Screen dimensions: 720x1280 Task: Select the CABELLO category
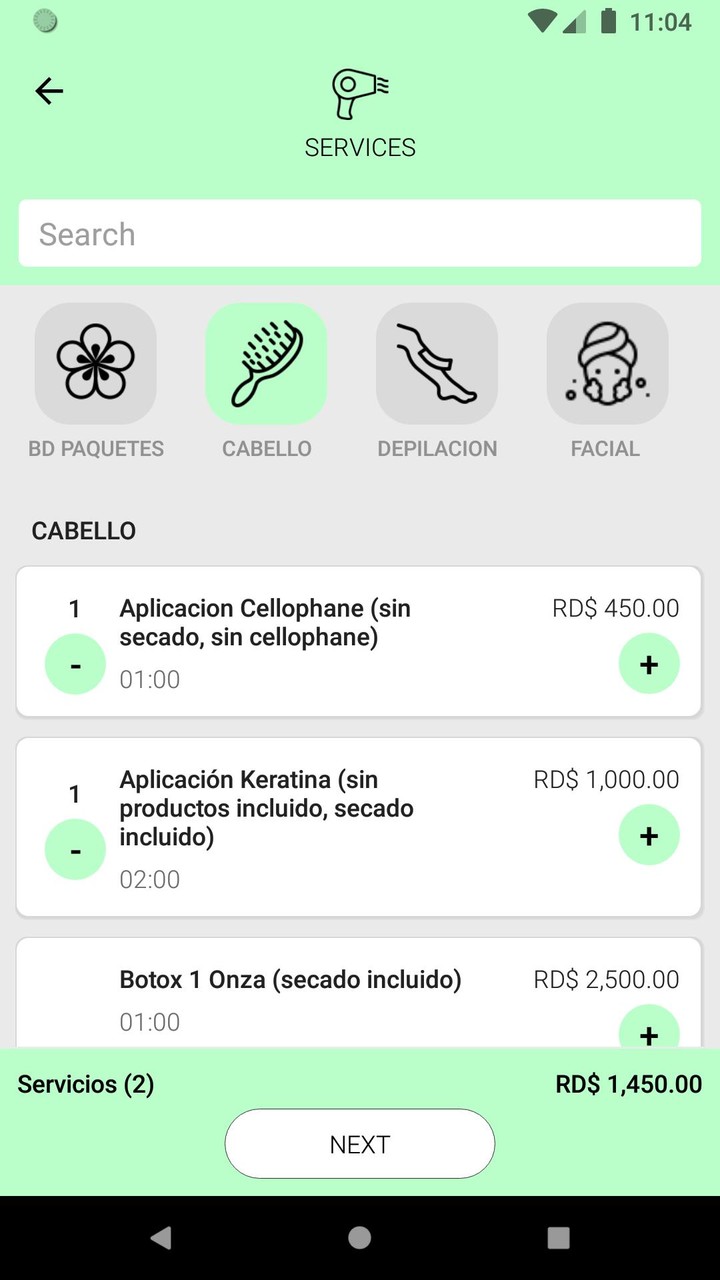(x=266, y=365)
